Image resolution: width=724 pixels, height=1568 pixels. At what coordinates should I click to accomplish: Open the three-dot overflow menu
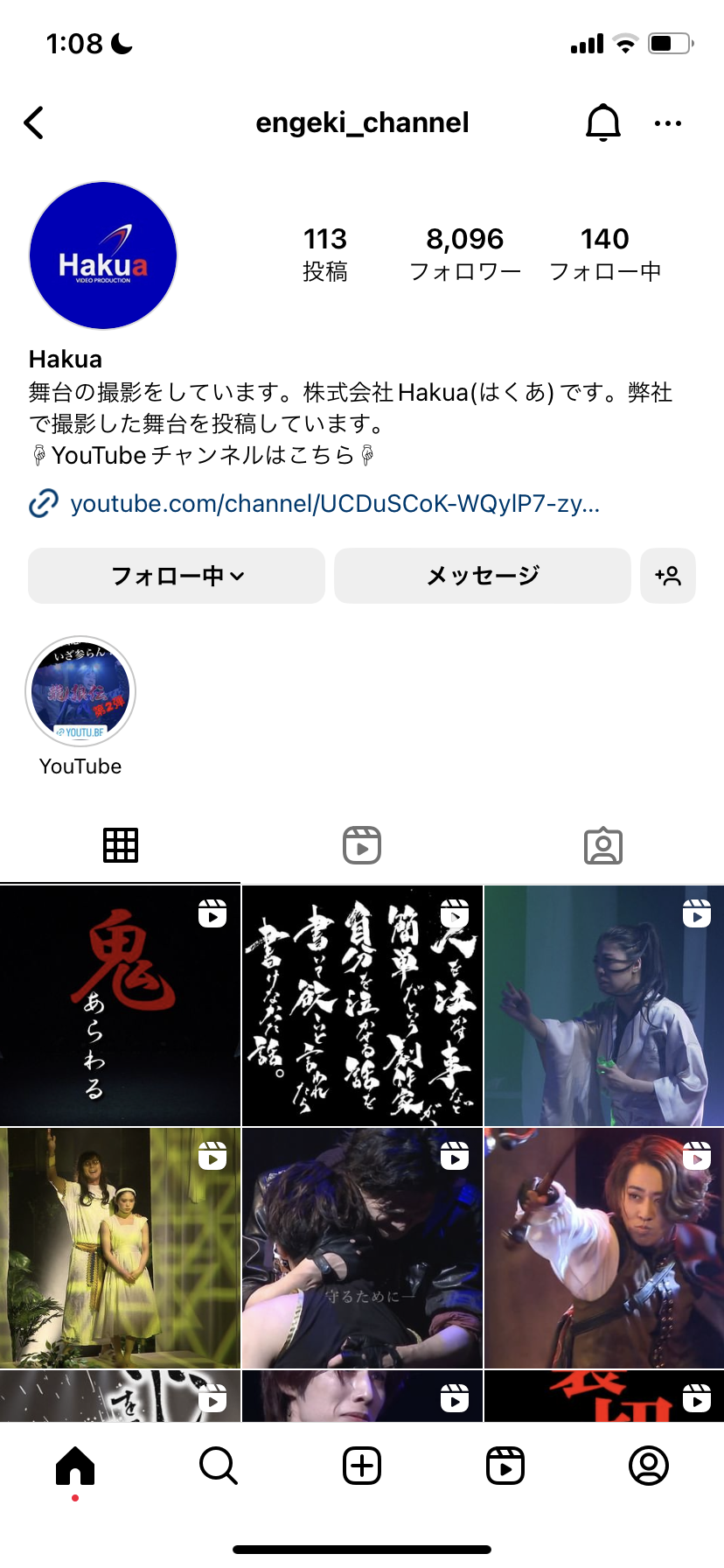667,123
